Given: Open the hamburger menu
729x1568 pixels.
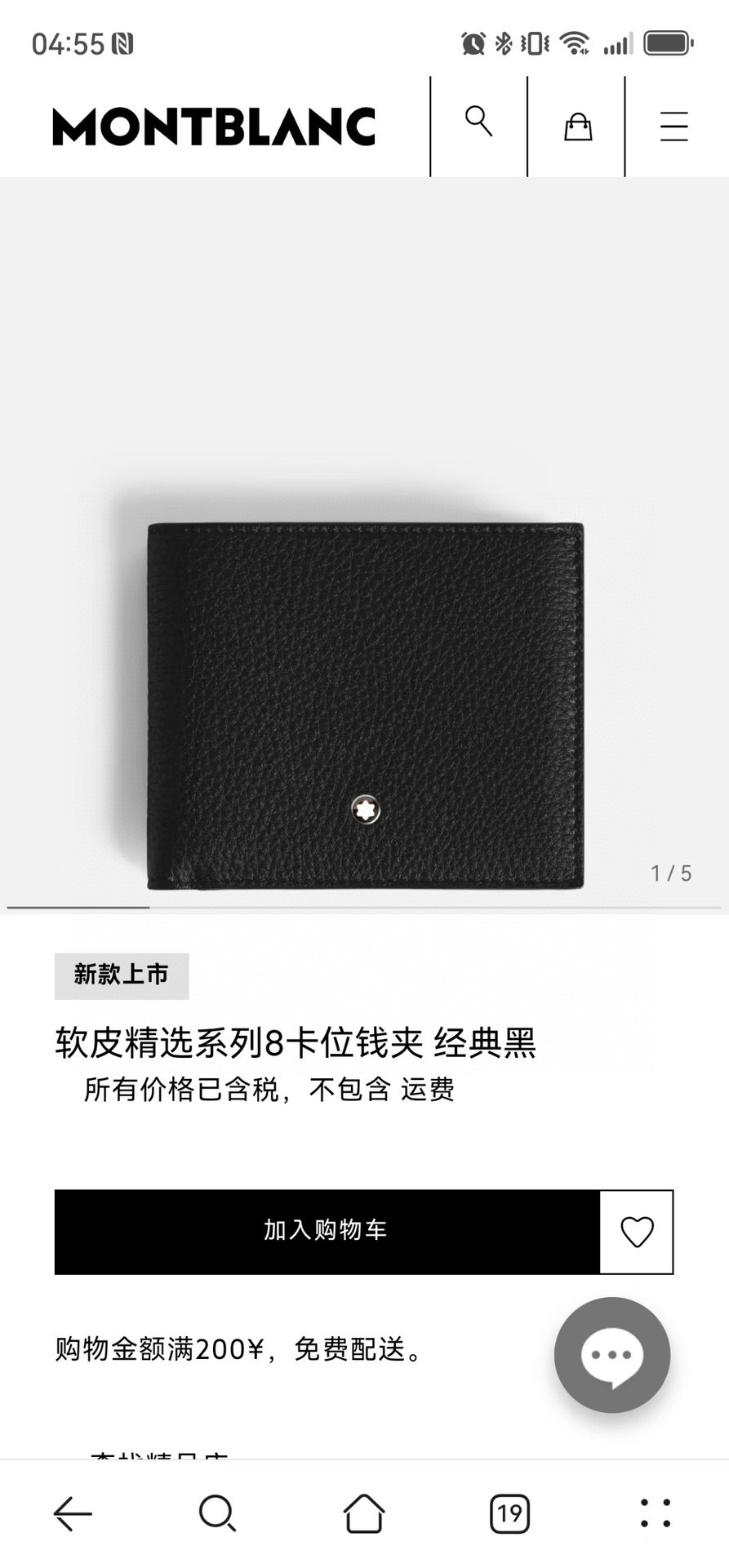Looking at the screenshot, I should pos(673,127).
